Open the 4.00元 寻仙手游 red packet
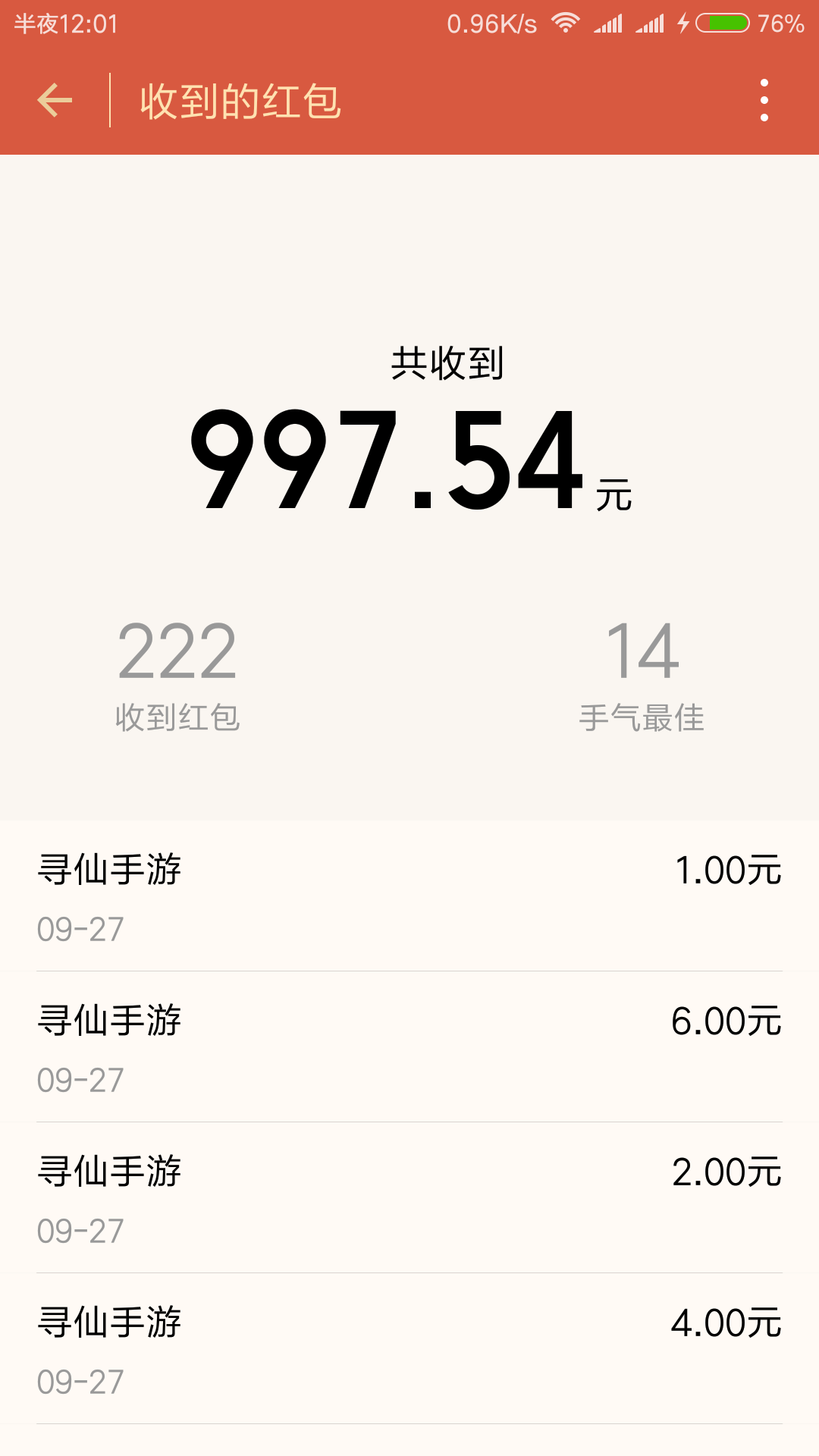This screenshot has height=1456, width=819. click(409, 1348)
